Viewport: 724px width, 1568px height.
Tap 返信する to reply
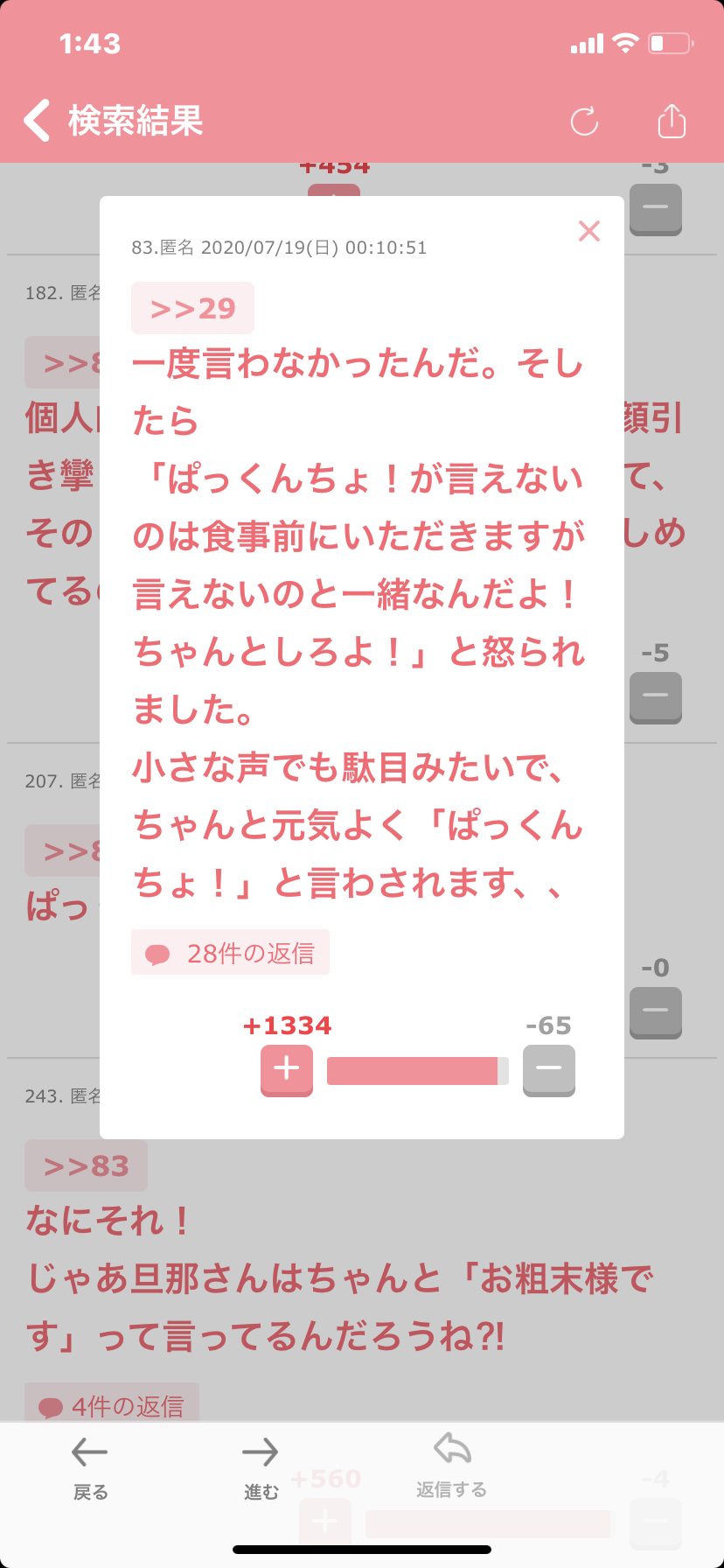452,1465
